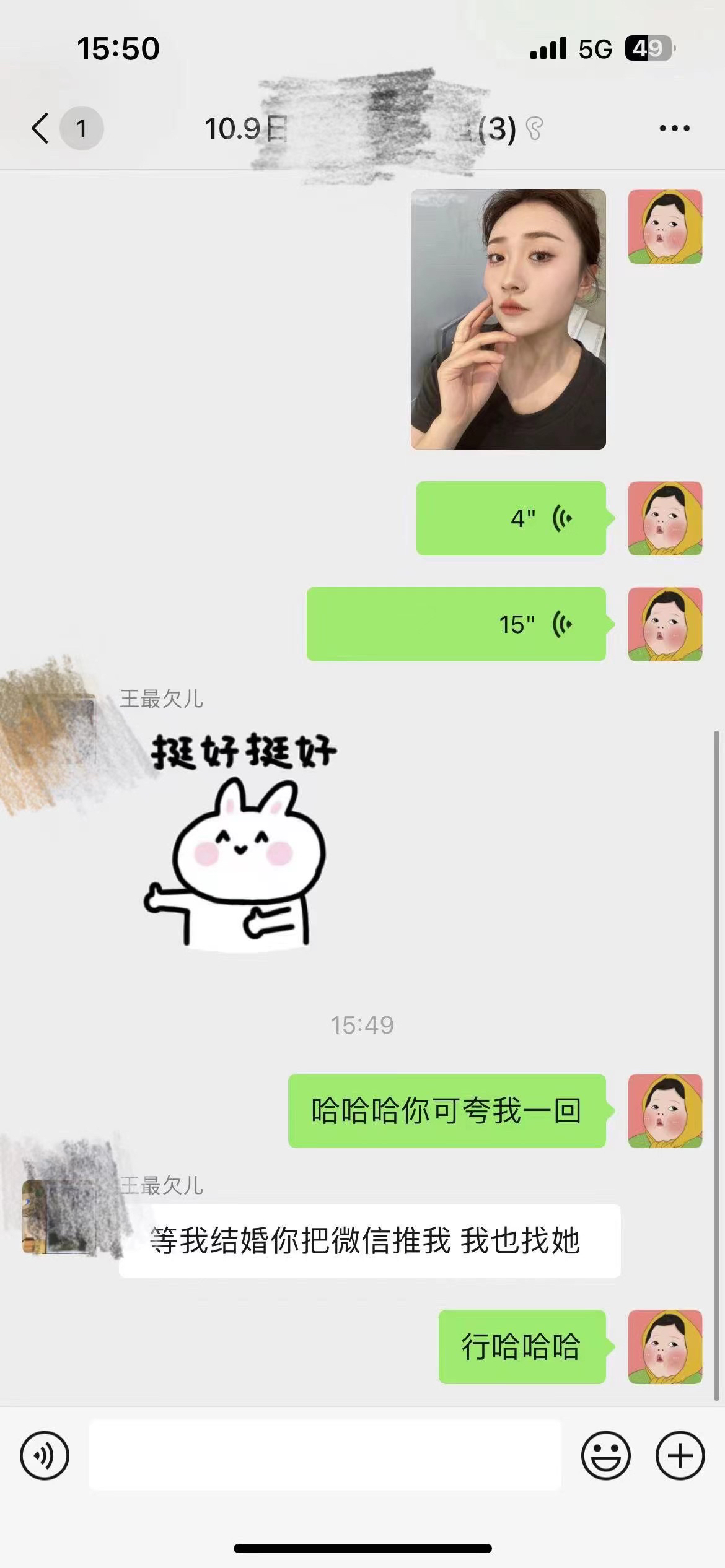Tap the avatar beside 哈哈哈你可夸我一回

(665, 1111)
